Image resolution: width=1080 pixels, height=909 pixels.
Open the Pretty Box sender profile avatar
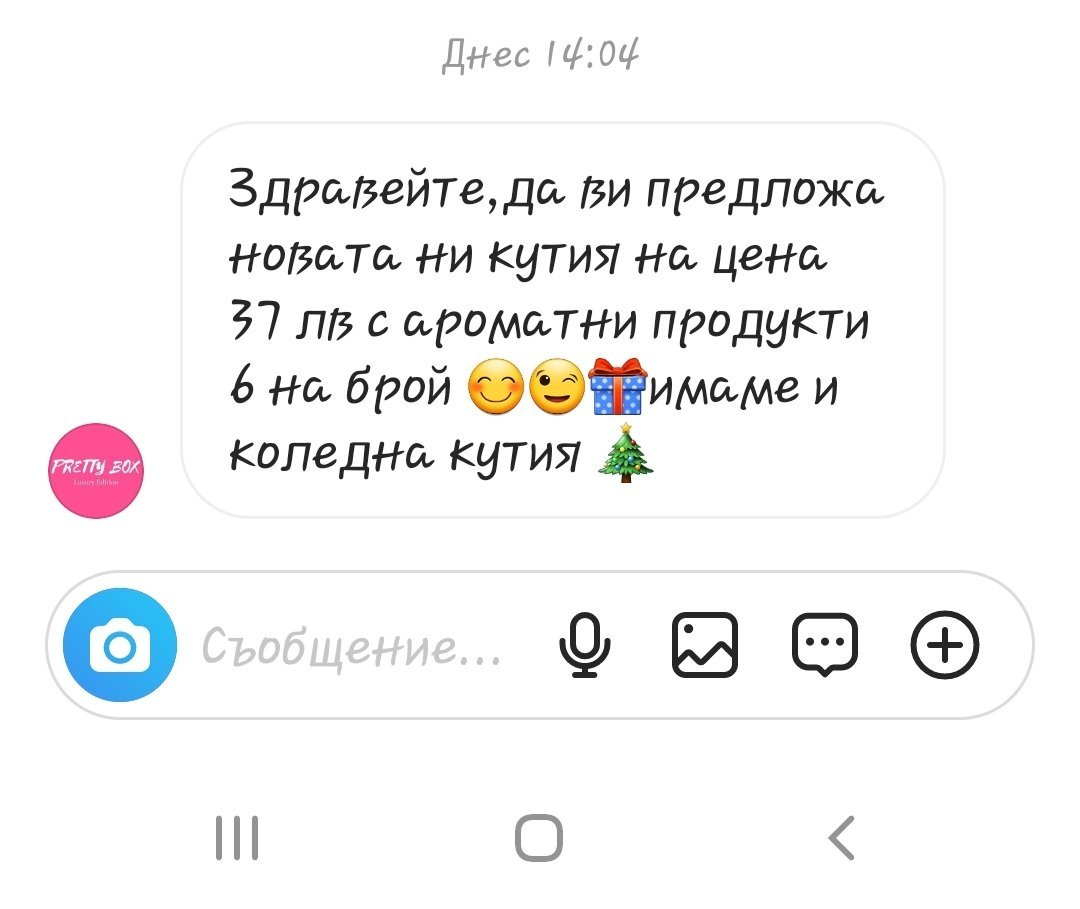tap(97, 470)
